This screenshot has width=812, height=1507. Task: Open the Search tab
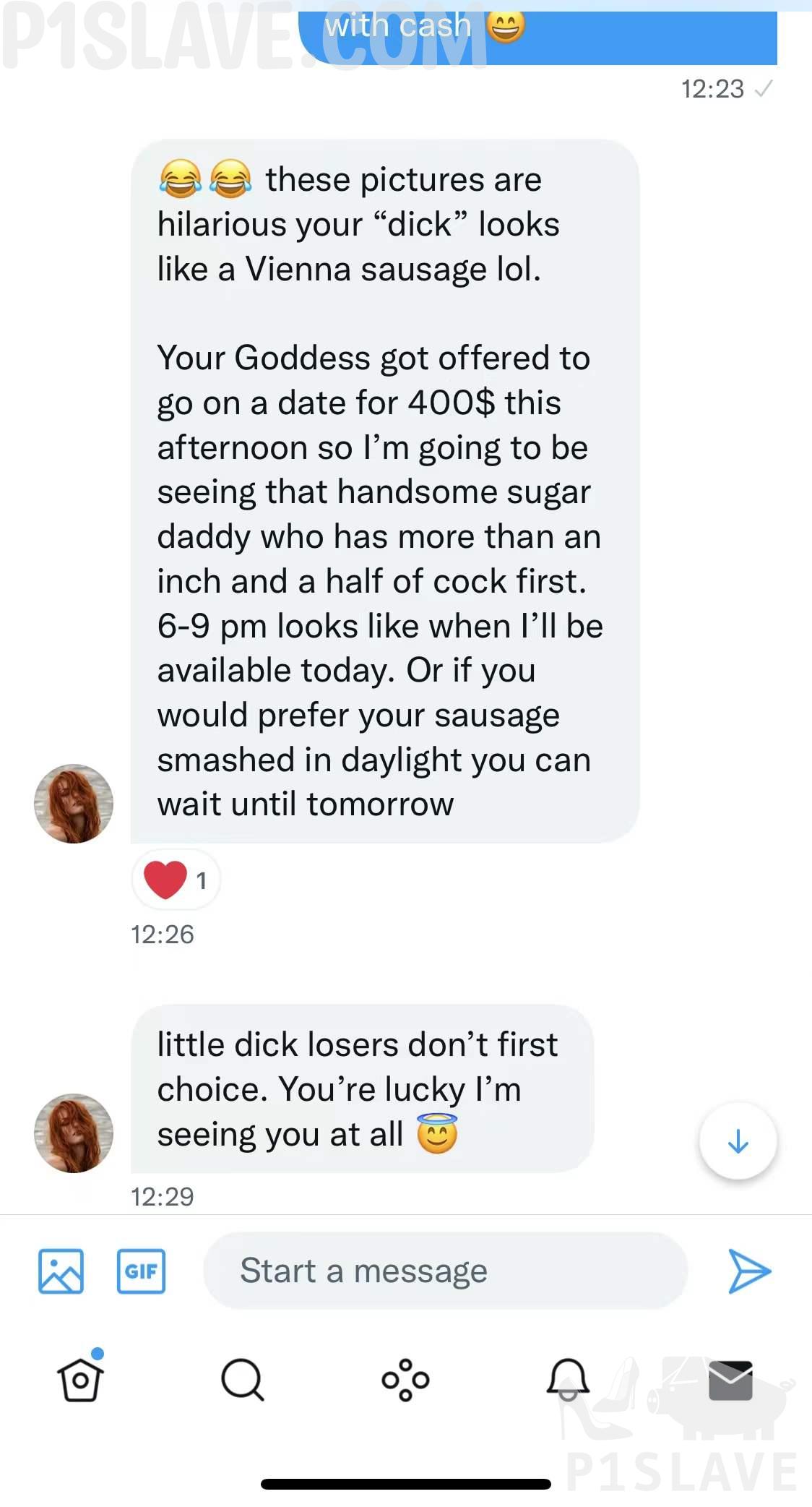(x=243, y=1379)
